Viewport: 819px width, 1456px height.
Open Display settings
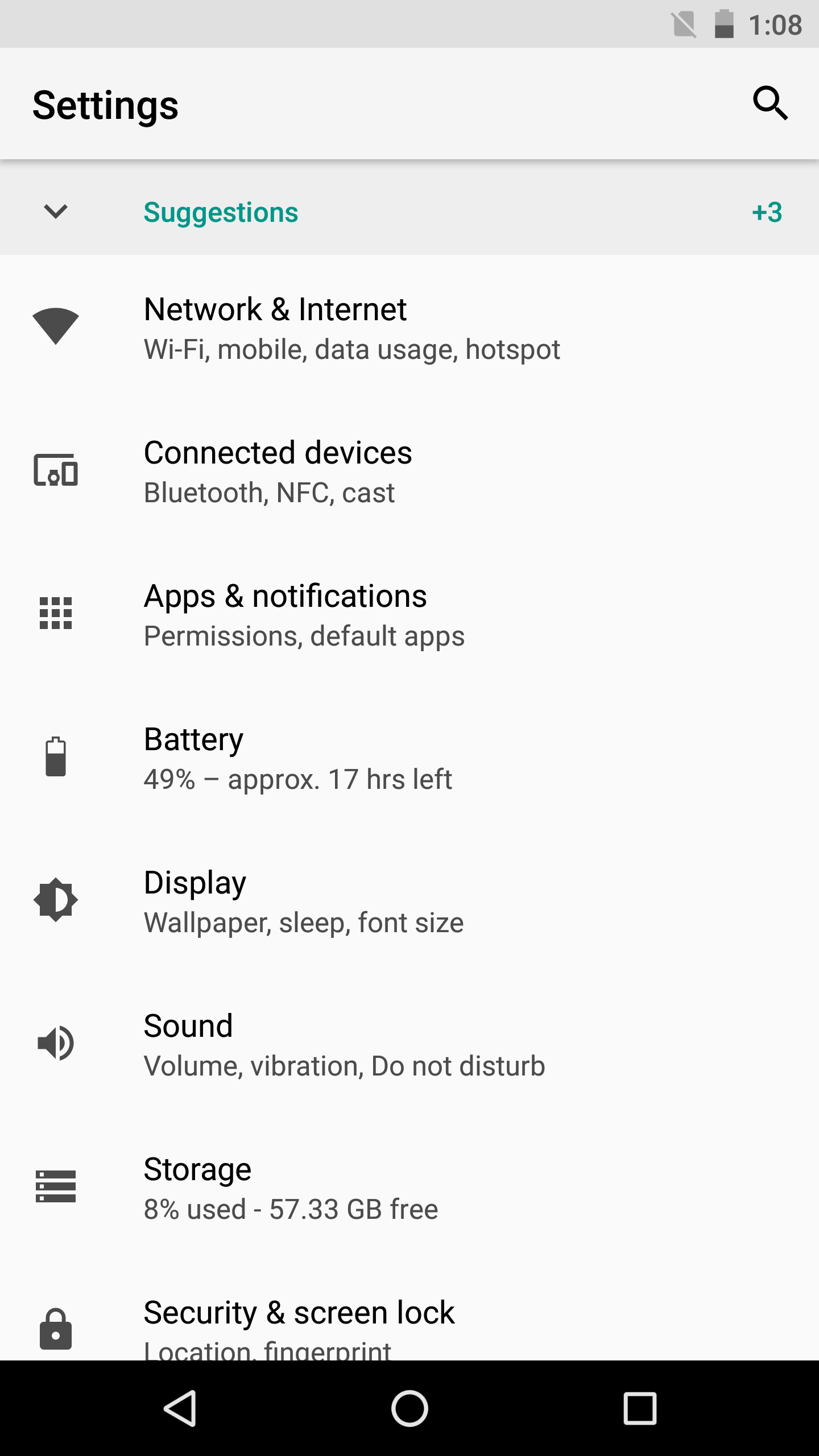409,901
